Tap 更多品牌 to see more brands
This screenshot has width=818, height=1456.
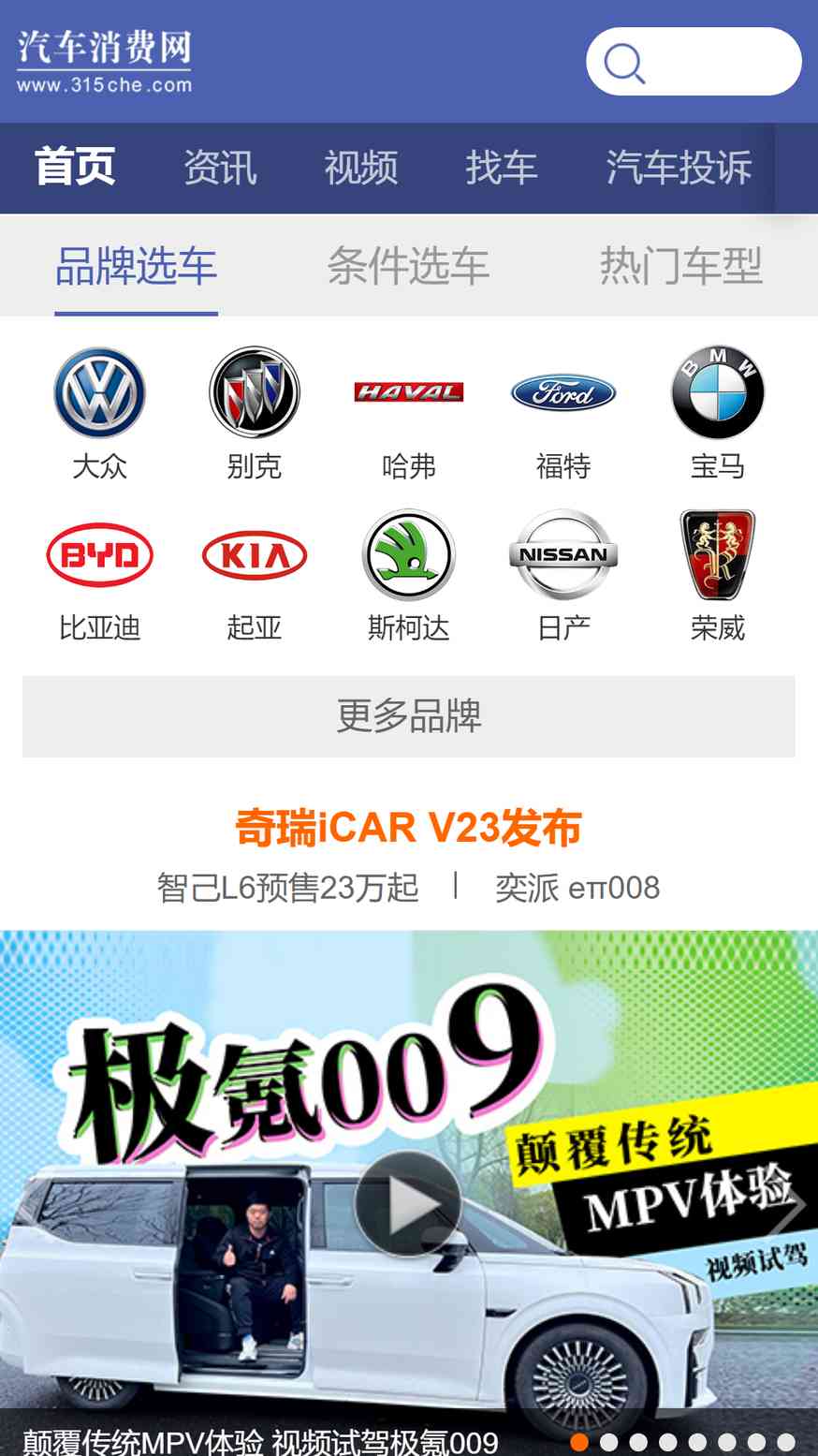(409, 716)
